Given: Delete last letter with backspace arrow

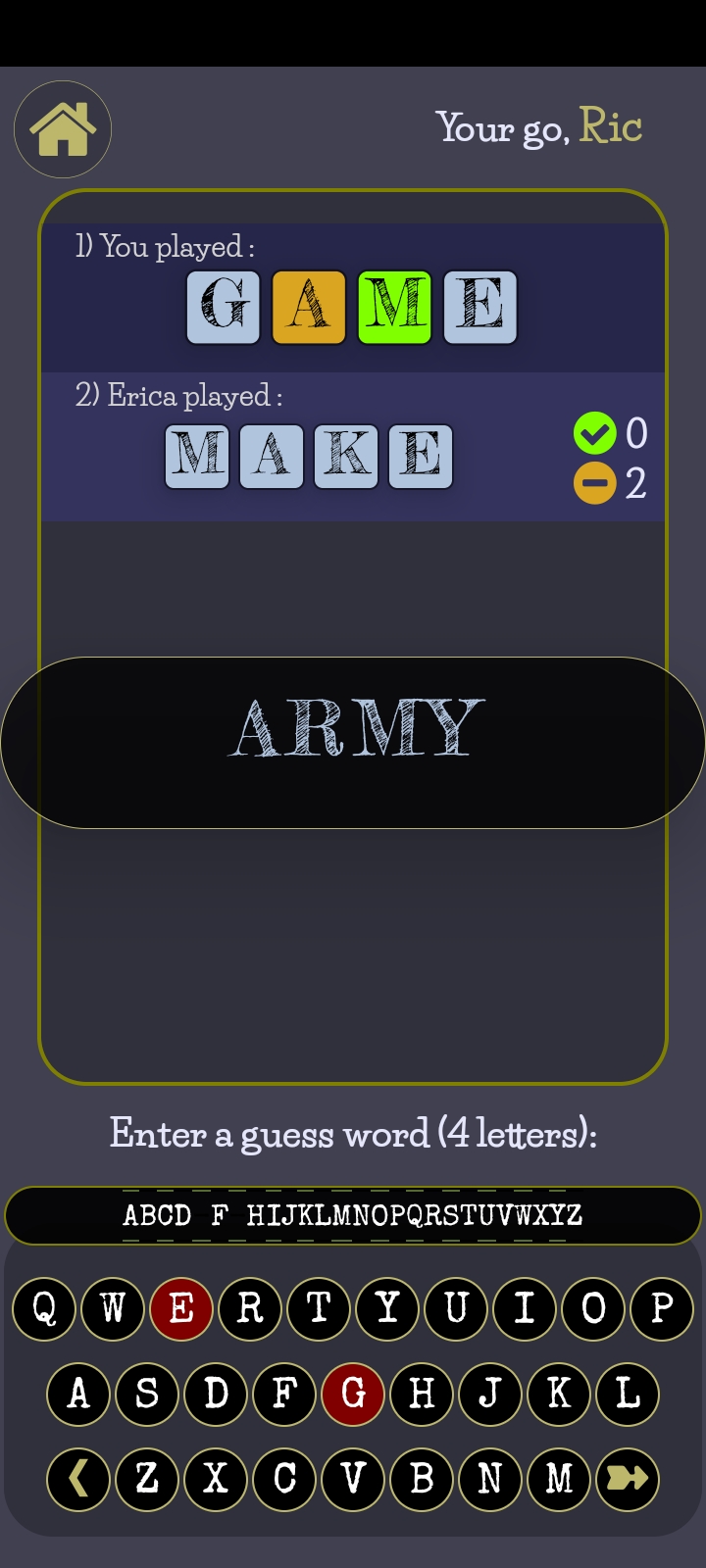Looking at the screenshot, I should [x=78, y=1479].
